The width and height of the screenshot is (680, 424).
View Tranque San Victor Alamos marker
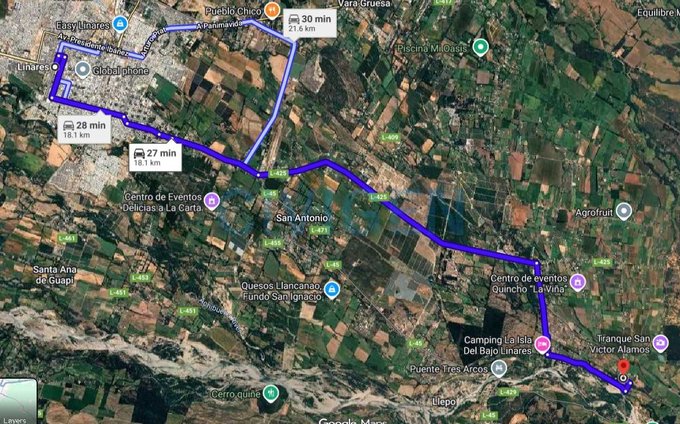[661, 345]
